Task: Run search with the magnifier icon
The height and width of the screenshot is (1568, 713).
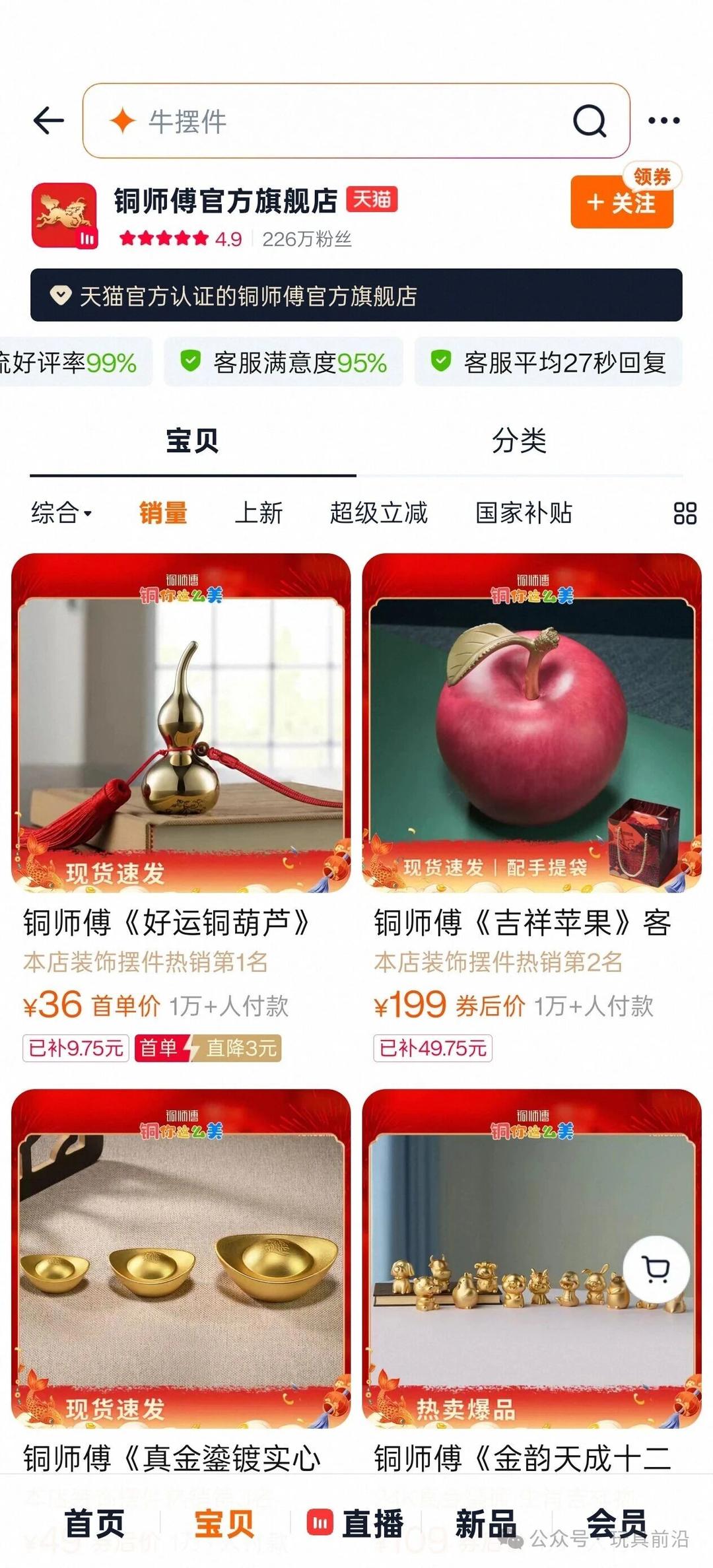Action: (x=589, y=121)
